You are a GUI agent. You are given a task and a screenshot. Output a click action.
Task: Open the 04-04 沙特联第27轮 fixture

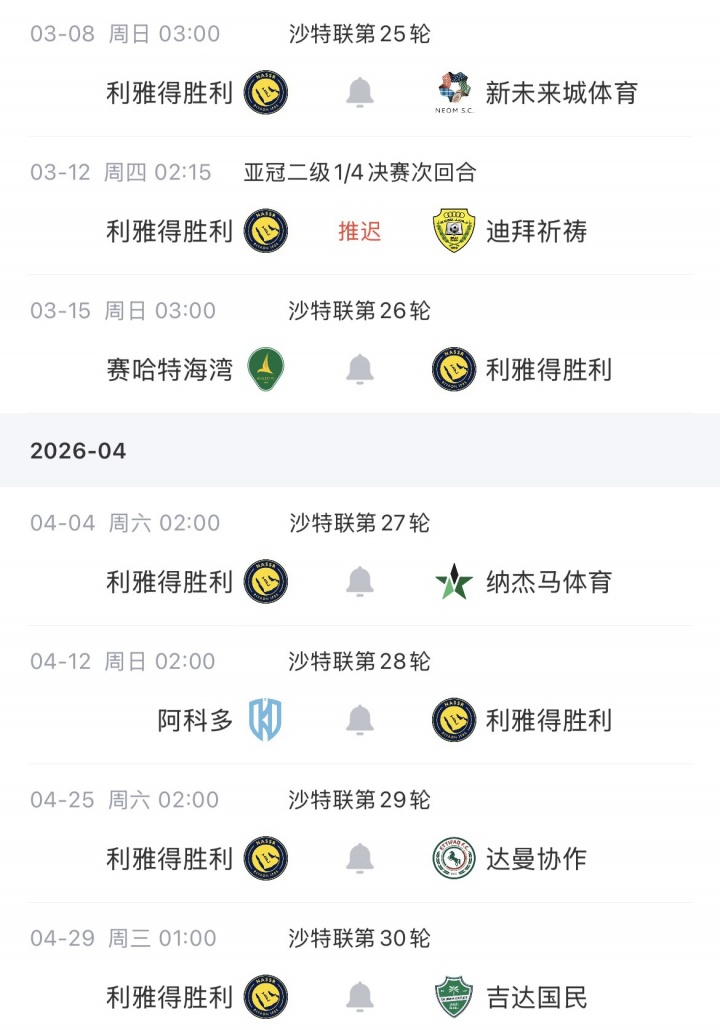click(359, 523)
